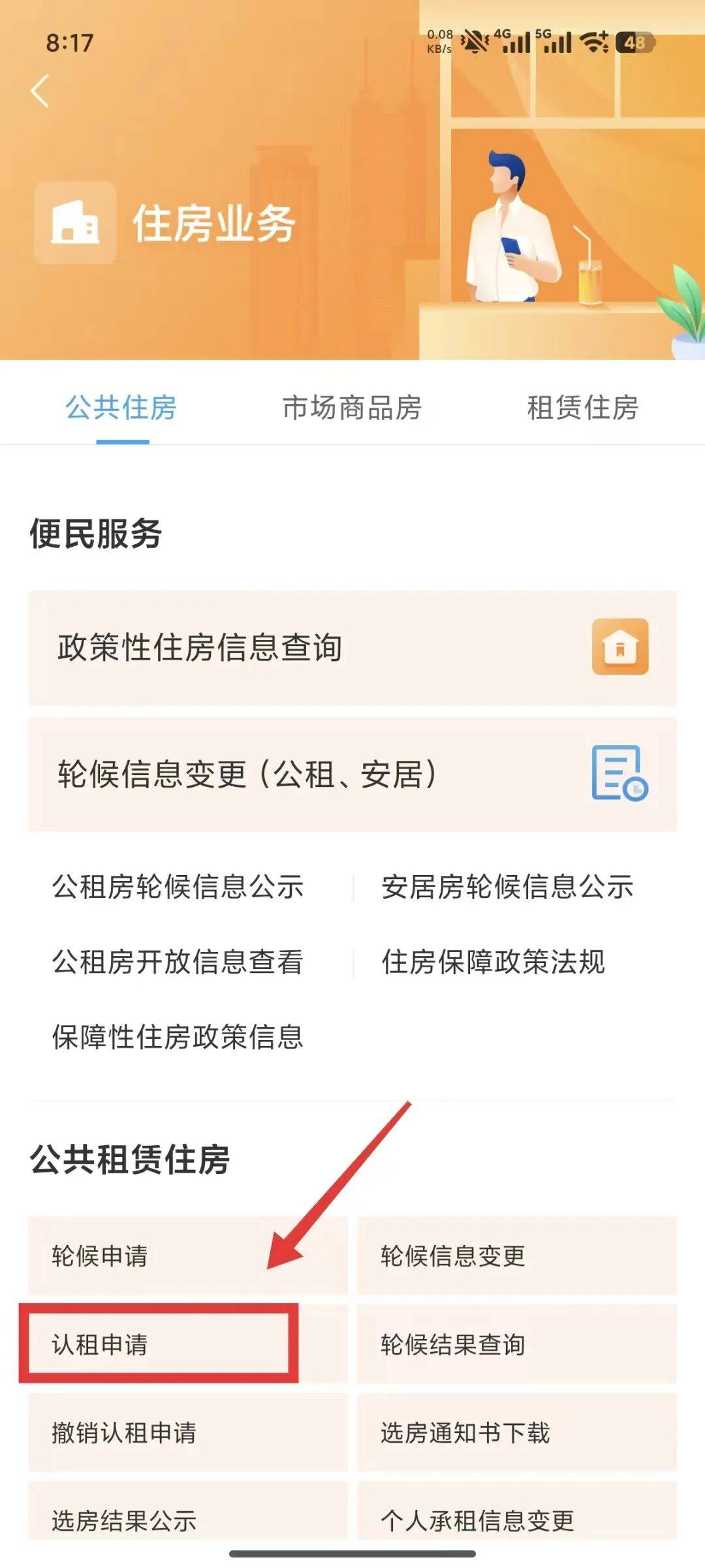Tap the back arrow at the top left
Viewport: 705px width, 1568px height.
click(40, 91)
